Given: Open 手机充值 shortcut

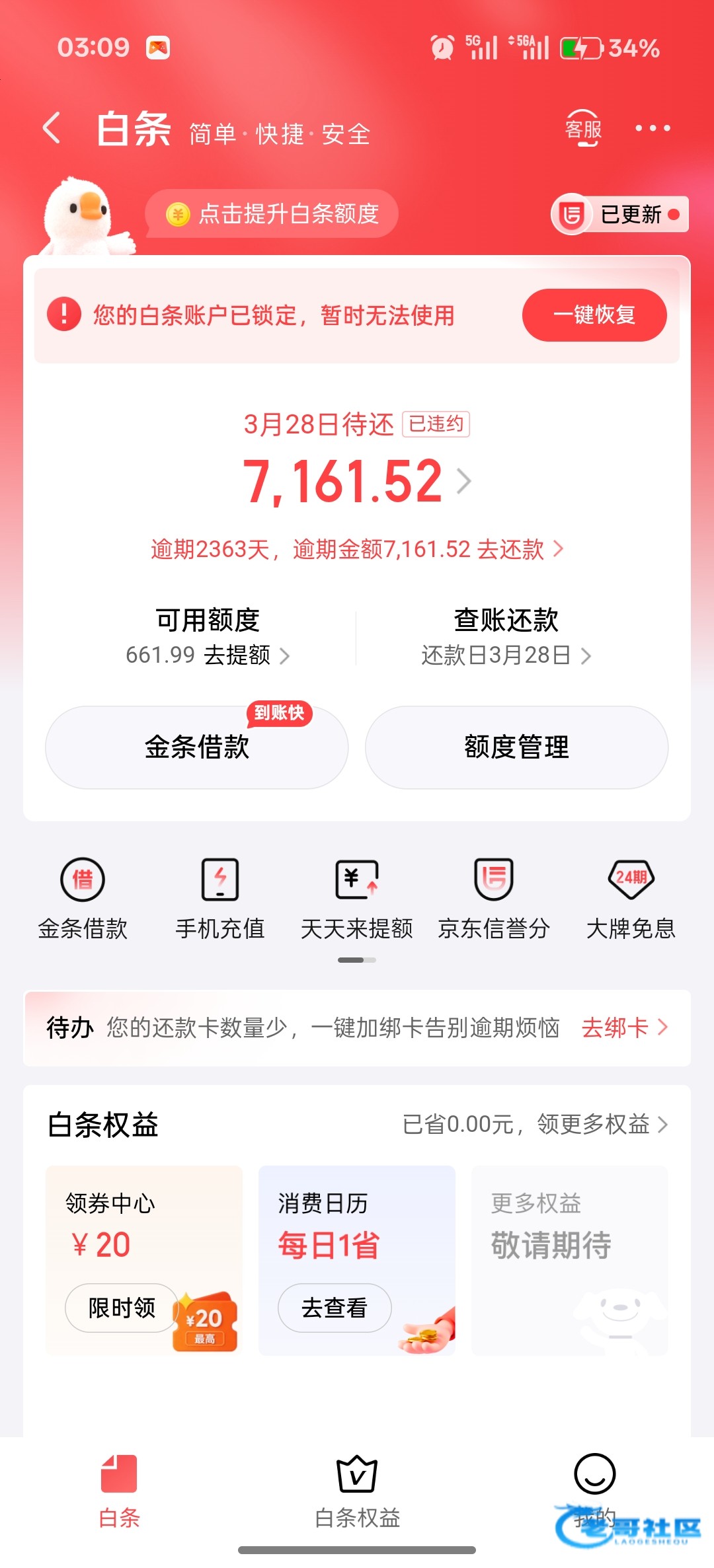Looking at the screenshot, I should pyautogui.click(x=219, y=897).
